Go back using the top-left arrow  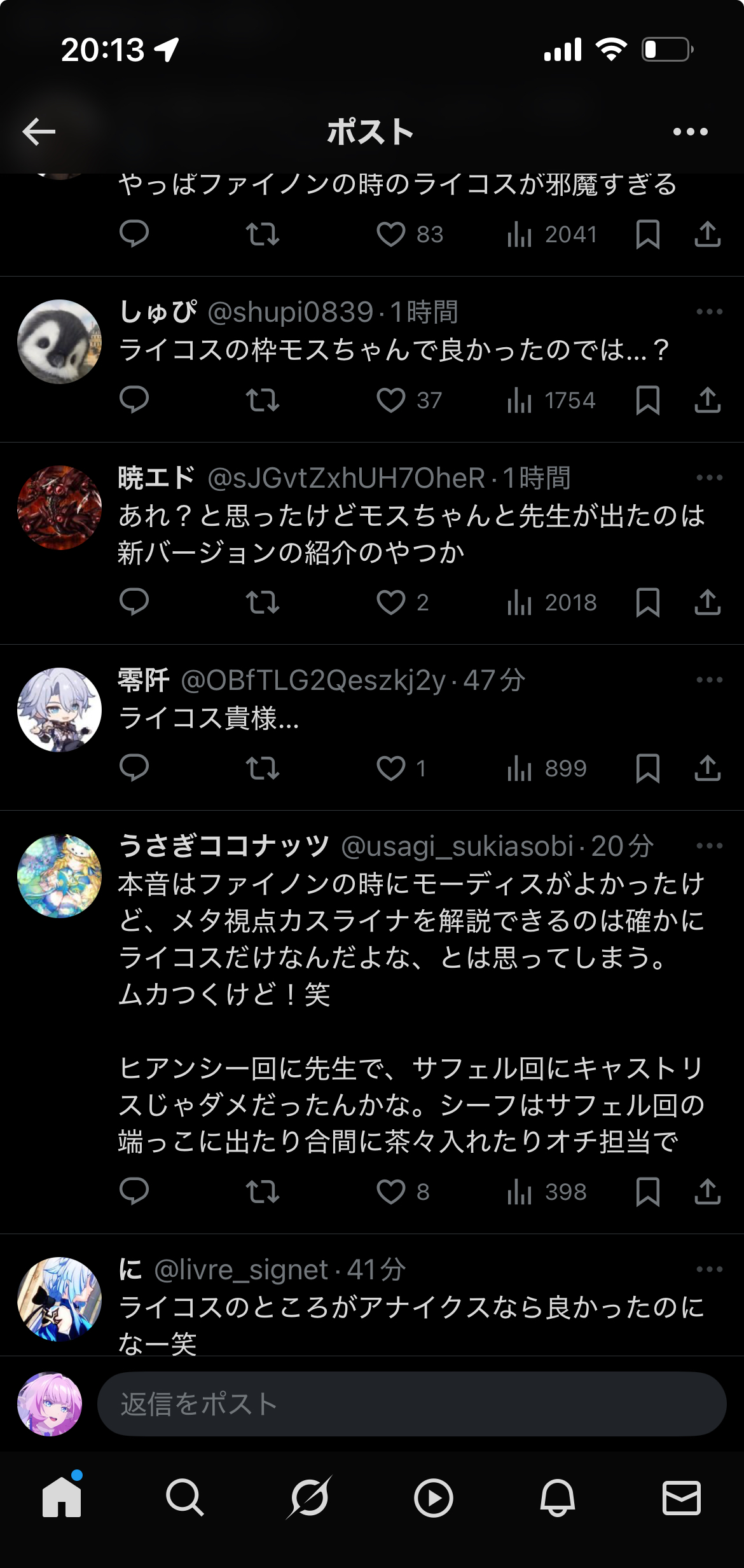tap(39, 132)
